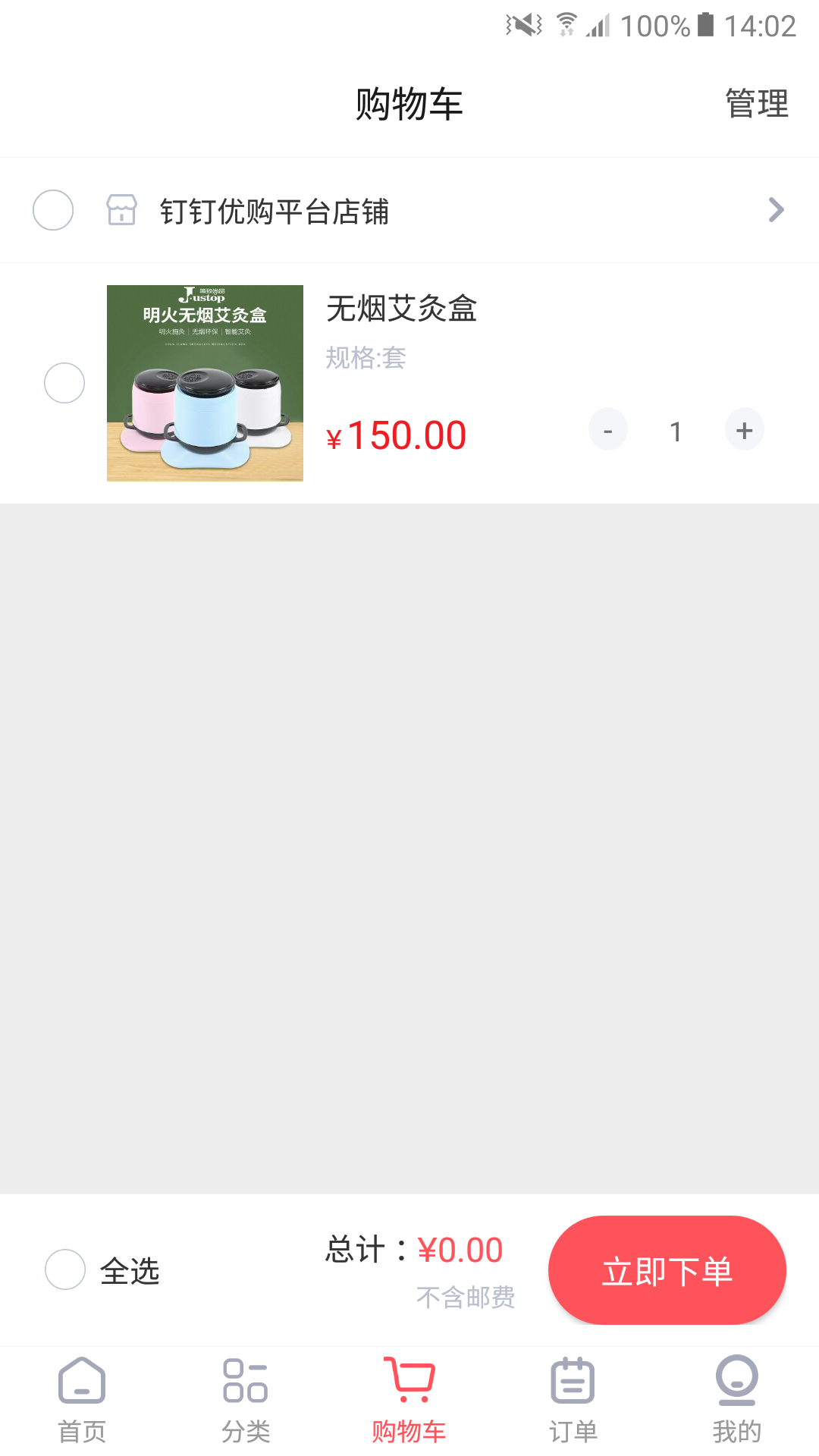Open the 无烟艾灸盒 product image
The image size is (819, 1456).
[205, 383]
